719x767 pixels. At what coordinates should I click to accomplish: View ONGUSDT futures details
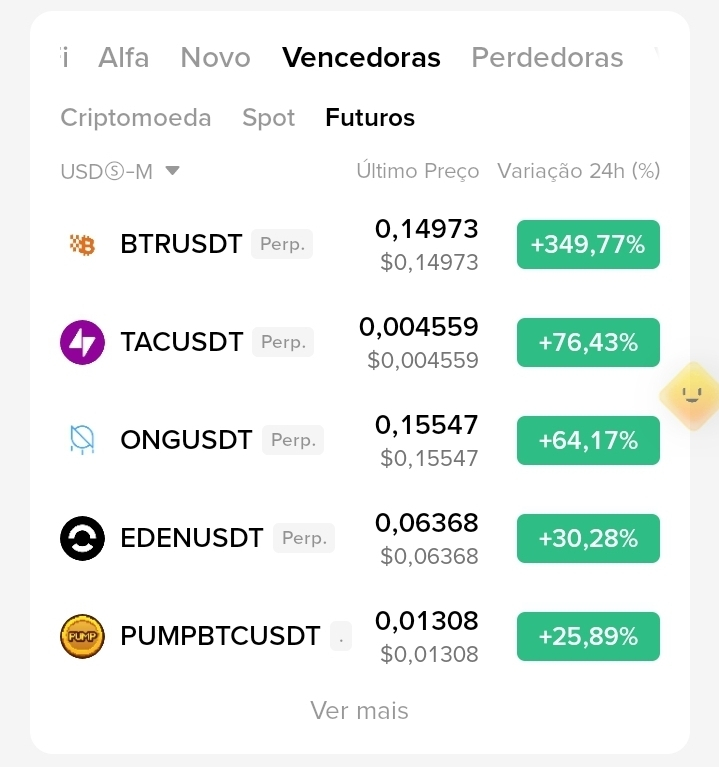pos(360,440)
